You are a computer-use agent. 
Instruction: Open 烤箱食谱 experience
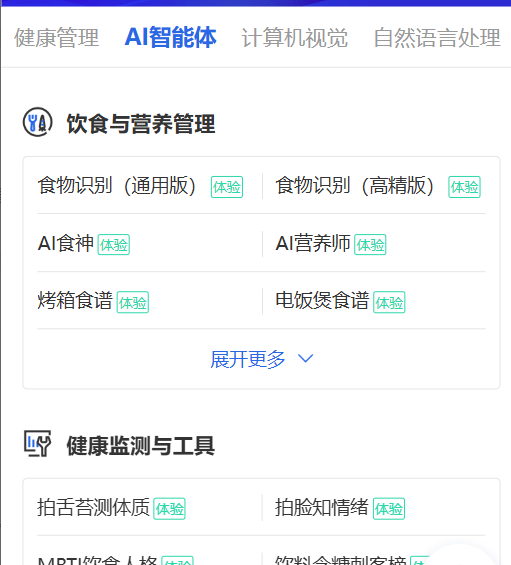click(x=133, y=302)
